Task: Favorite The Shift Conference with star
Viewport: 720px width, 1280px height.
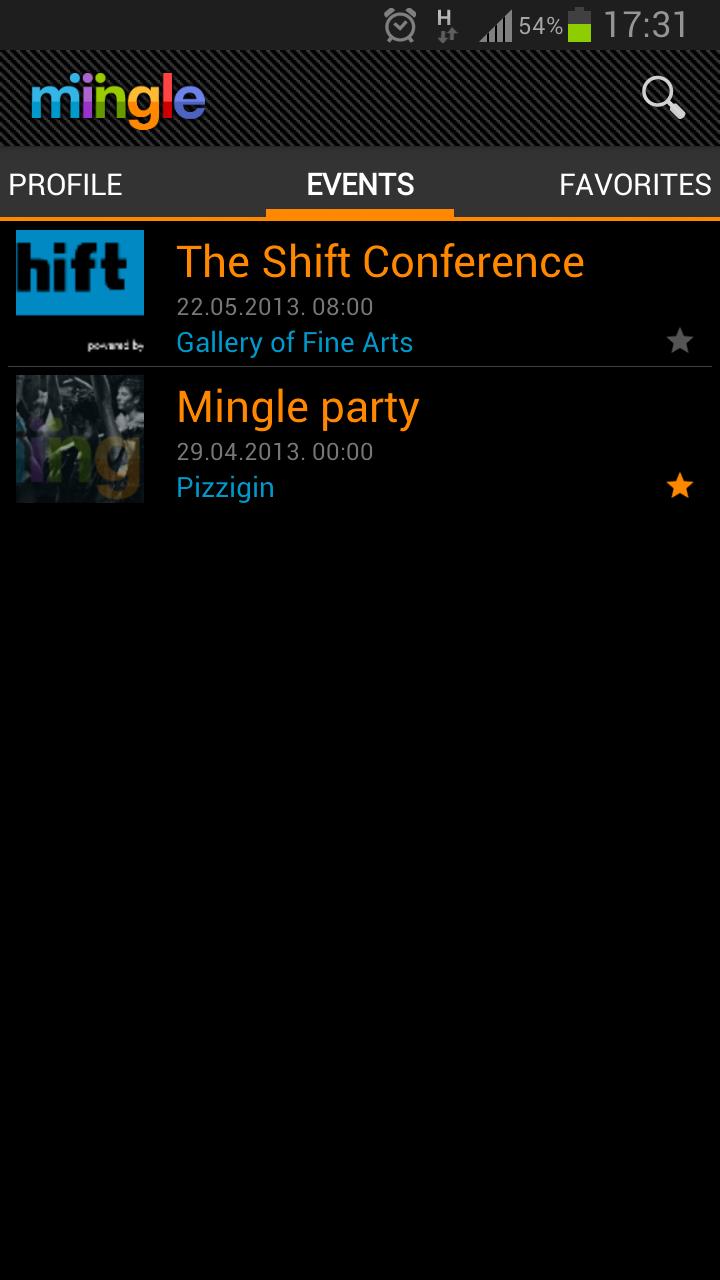Action: tap(680, 342)
